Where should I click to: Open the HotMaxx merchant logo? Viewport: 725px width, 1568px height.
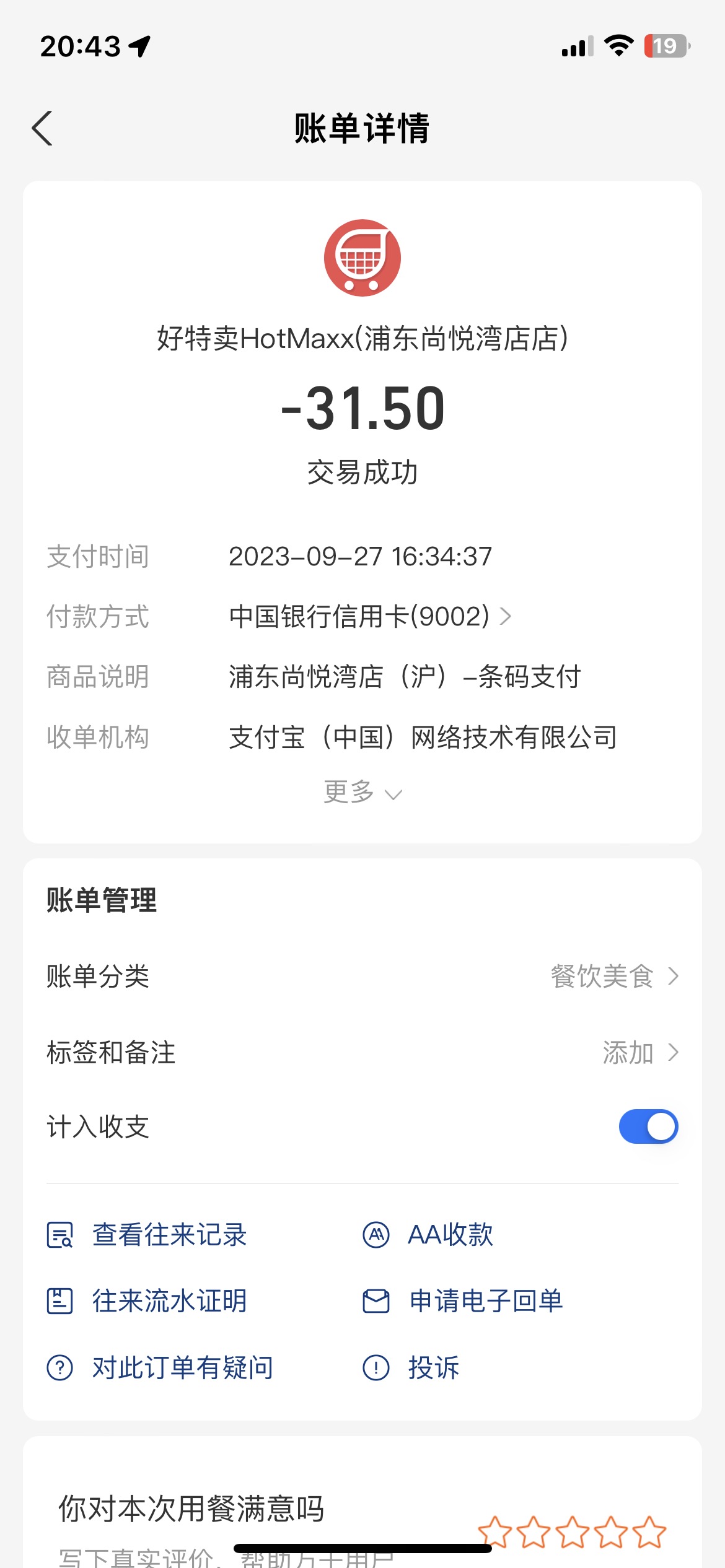click(x=362, y=258)
